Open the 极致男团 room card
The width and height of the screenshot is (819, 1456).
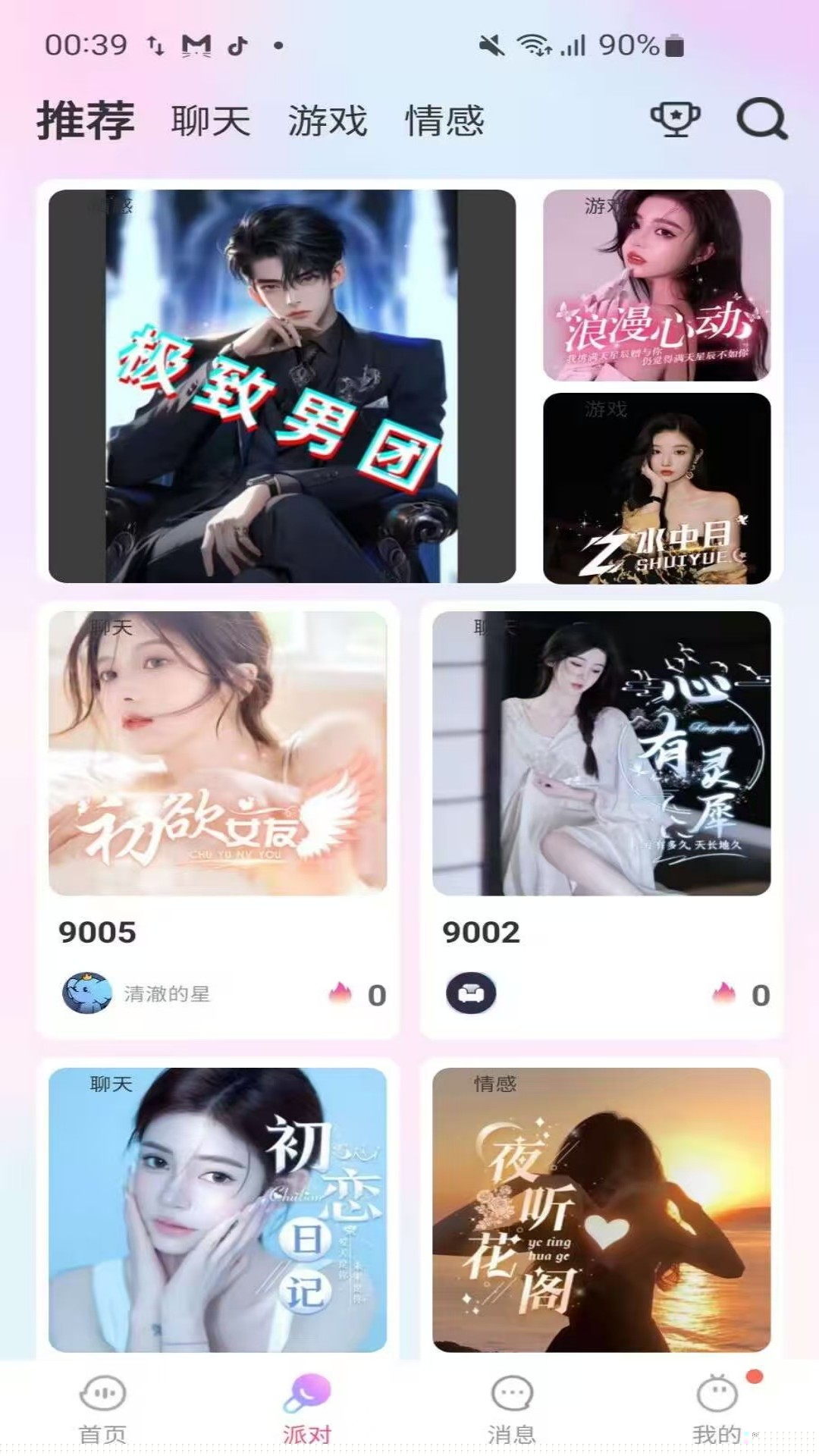click(282, 386)
